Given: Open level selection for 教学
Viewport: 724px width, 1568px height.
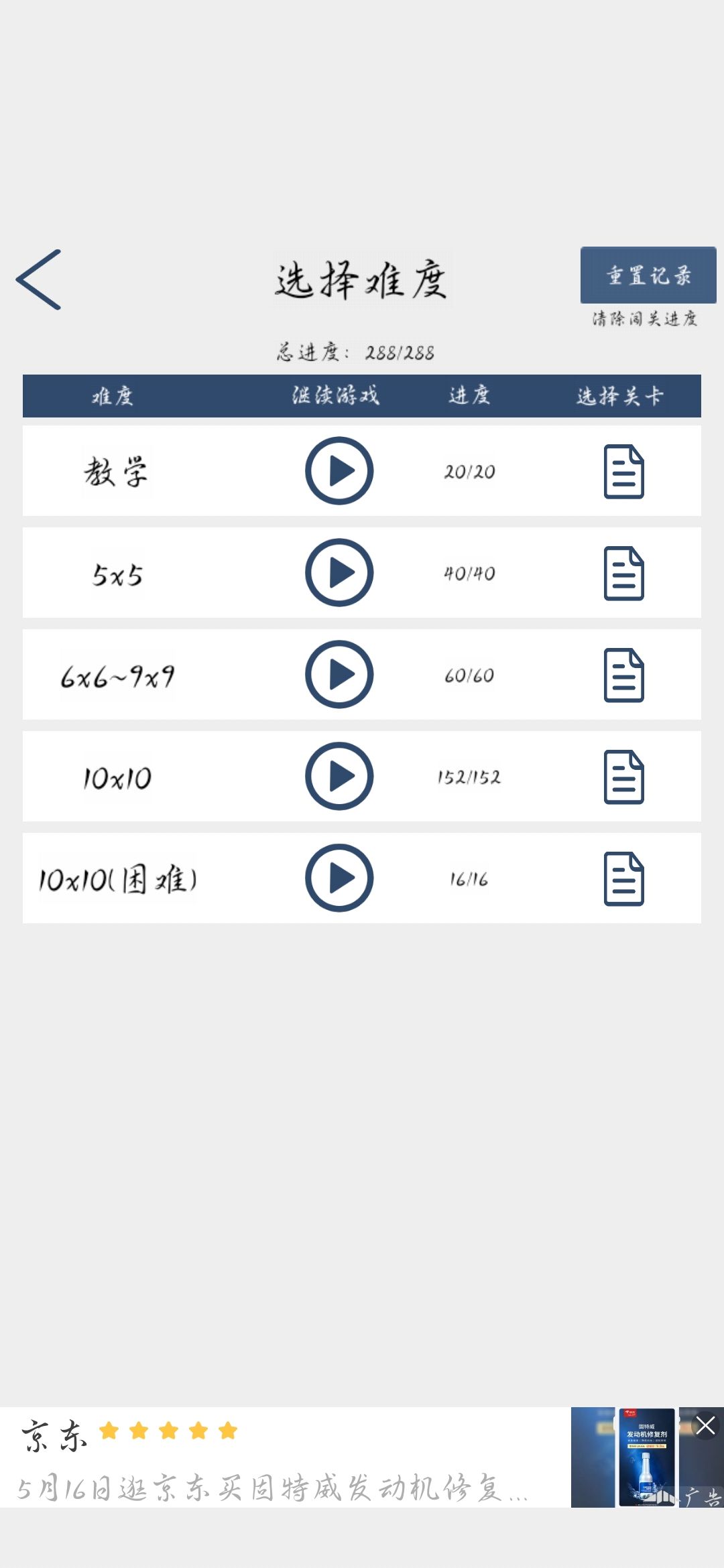Looking at the screenshot, I should pos(624,472).
